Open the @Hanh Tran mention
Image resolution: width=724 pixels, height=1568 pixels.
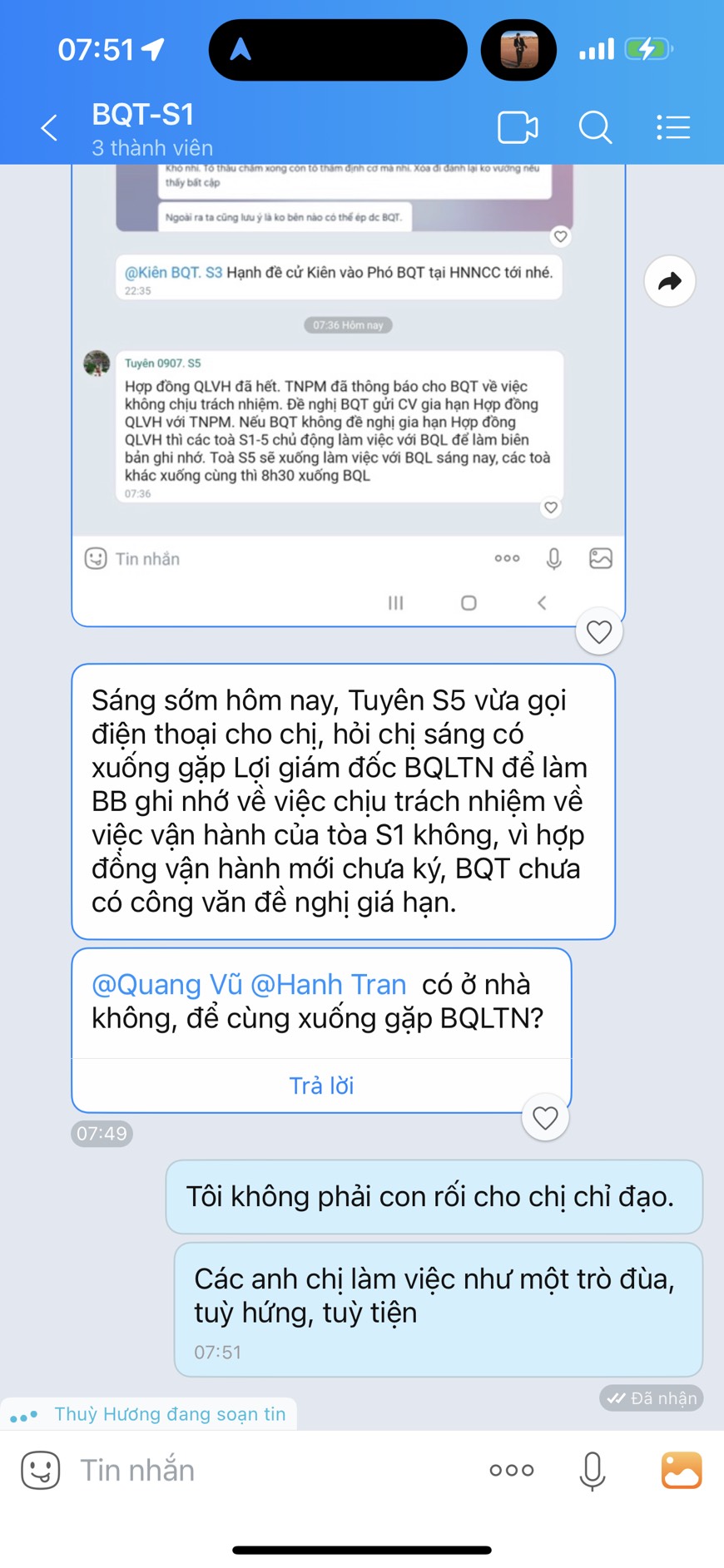tap(328, 985)
